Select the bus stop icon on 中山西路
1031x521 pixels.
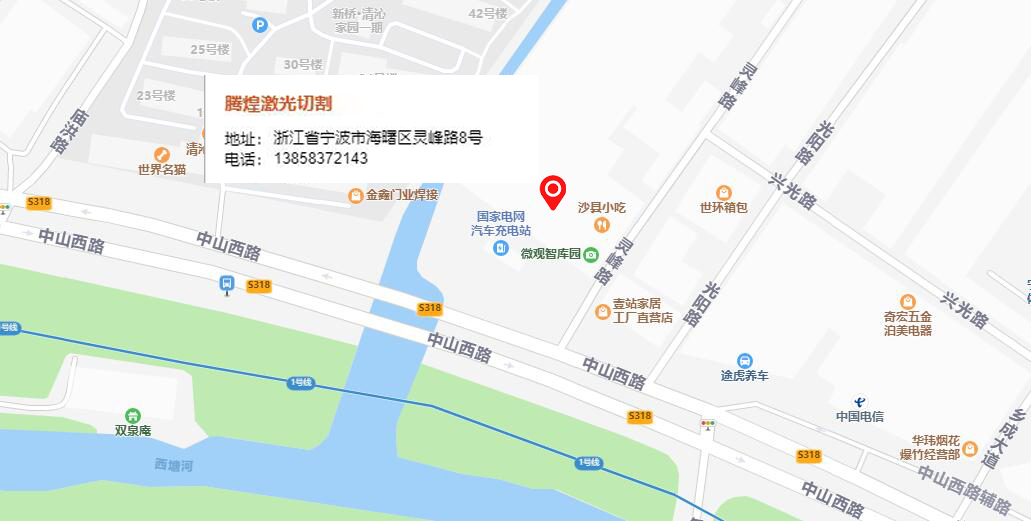pyautogui.click(x=228, y=284)
